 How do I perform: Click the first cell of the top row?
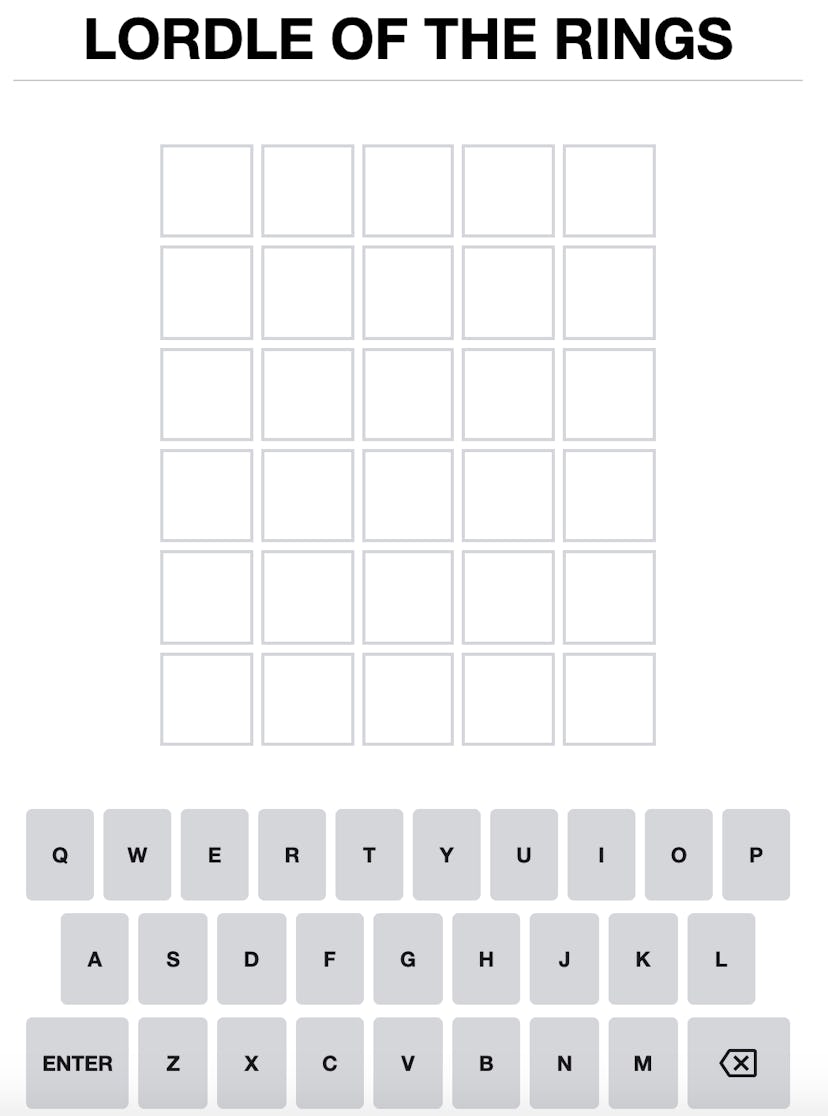tap(206, 191)
